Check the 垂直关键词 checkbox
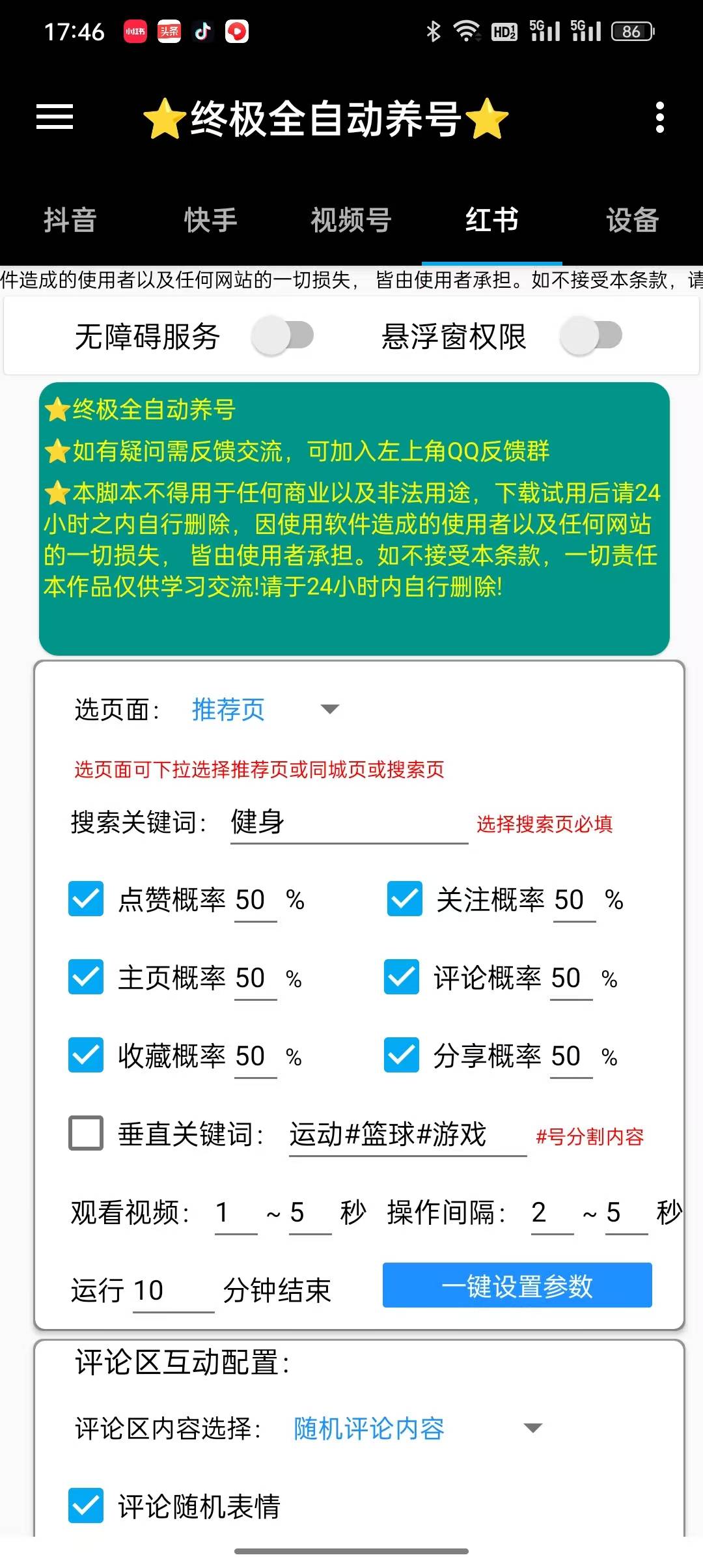703x1568 pixels. click(x=86, y=1134)
